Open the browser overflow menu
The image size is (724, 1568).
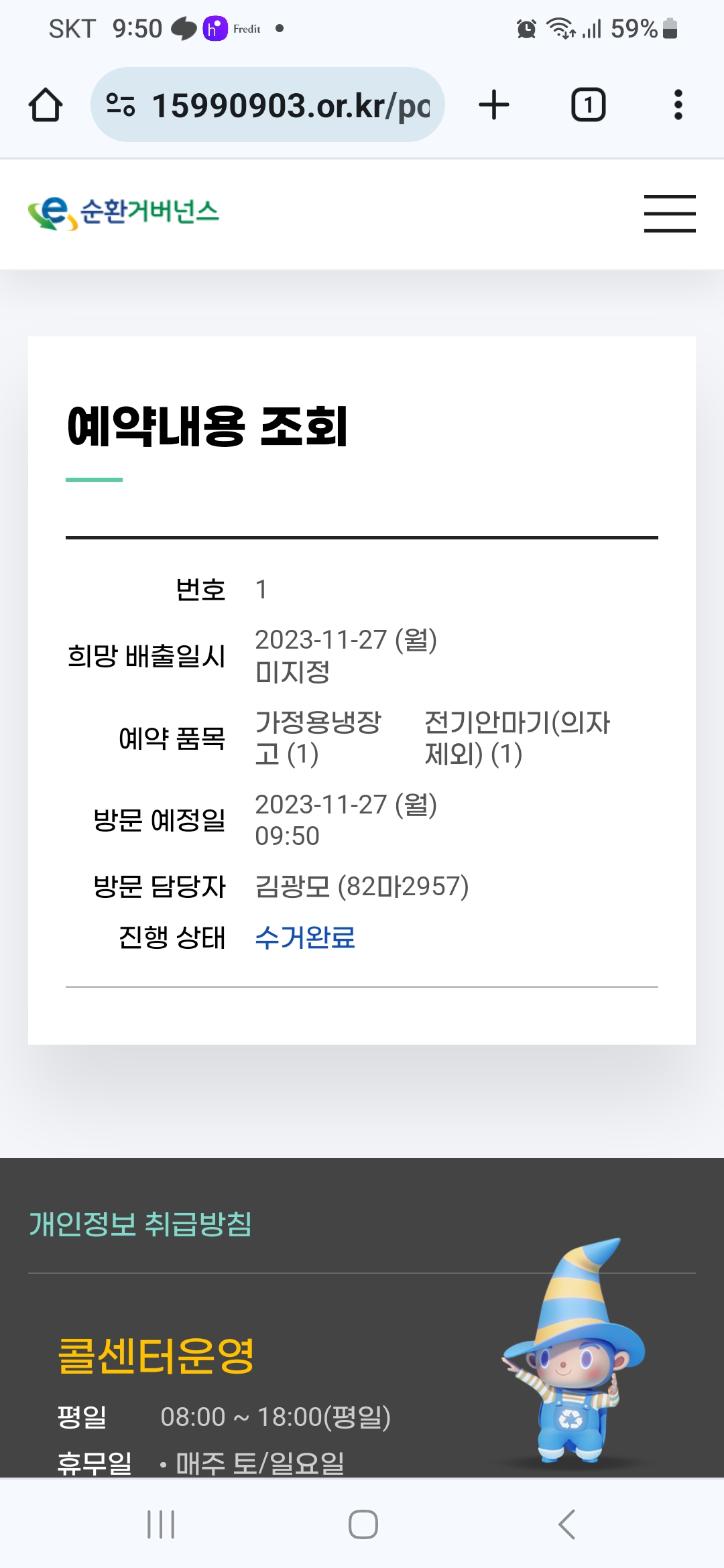[678, 105]
